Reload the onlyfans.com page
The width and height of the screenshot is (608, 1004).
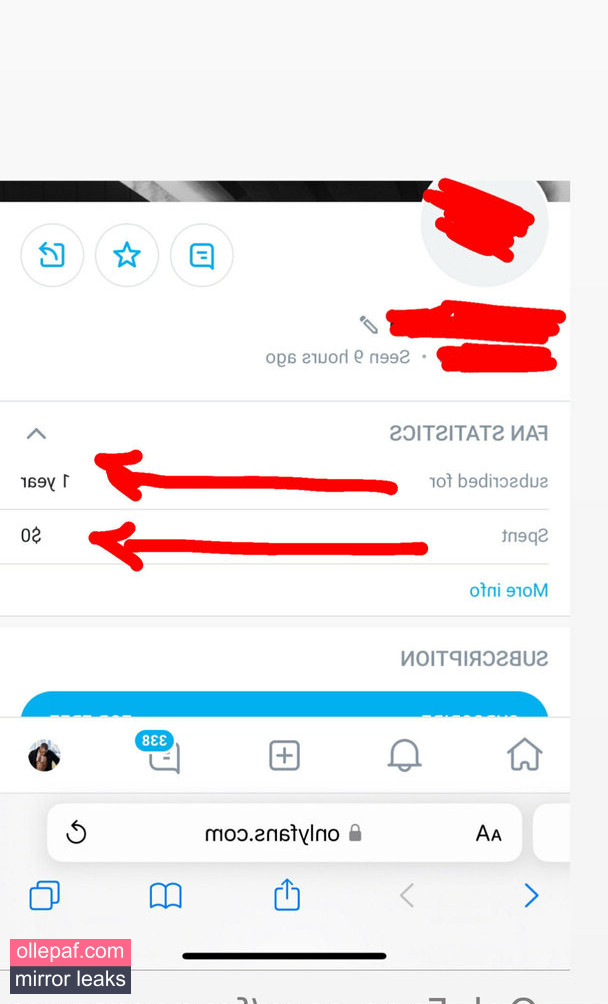pos(77,833)
